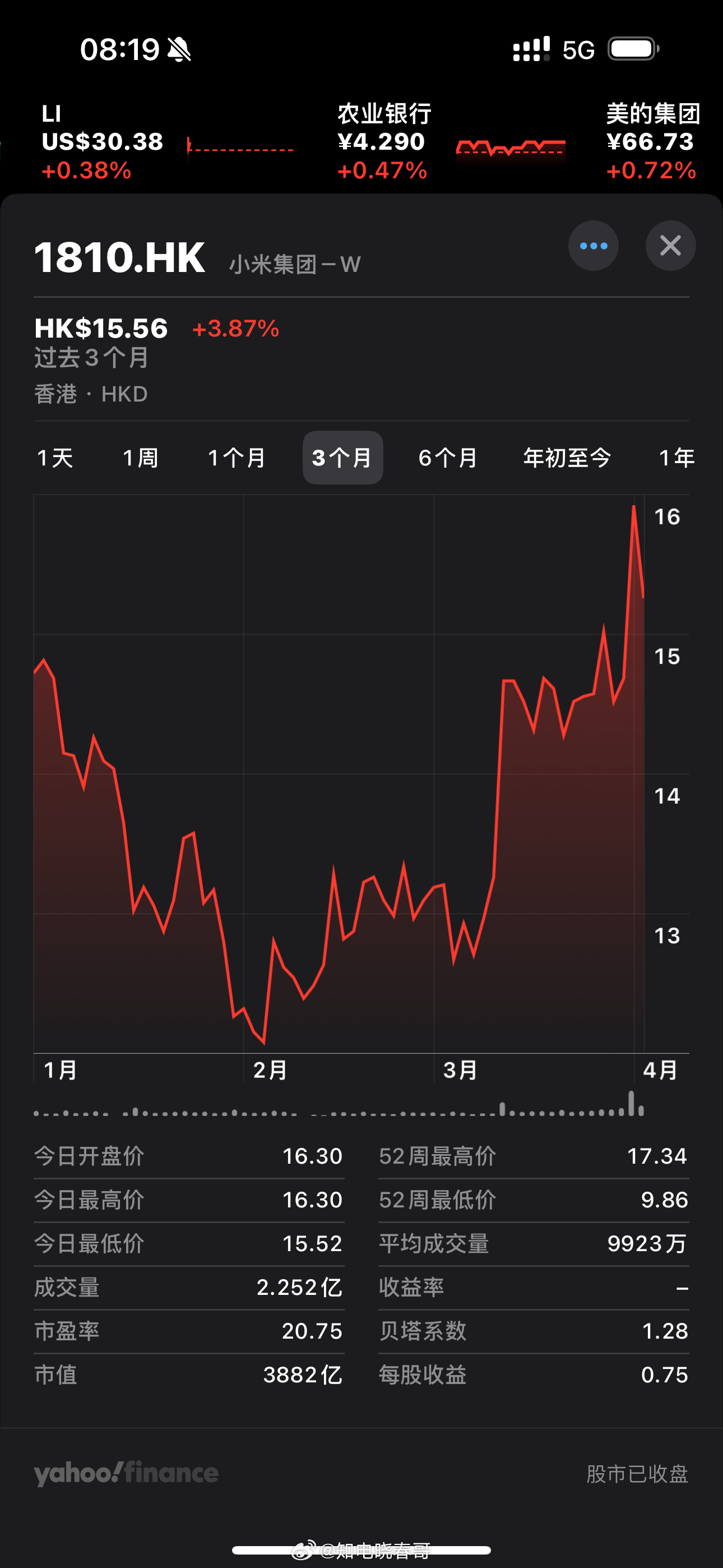Switch to the 6个月 chart range
The width and height of the screenshot is (723, 1568).
click(x=448, y=458)
